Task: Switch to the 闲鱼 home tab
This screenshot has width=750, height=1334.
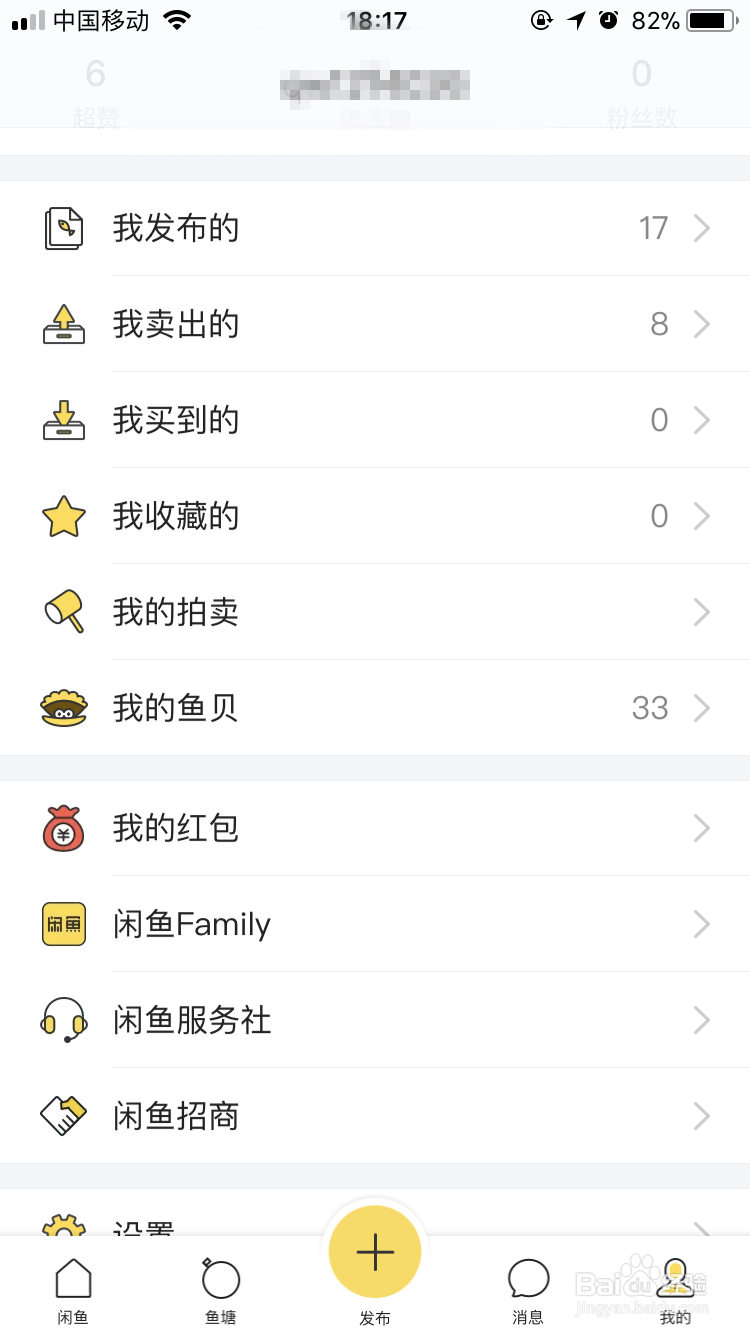Action: coord(73,1290)
